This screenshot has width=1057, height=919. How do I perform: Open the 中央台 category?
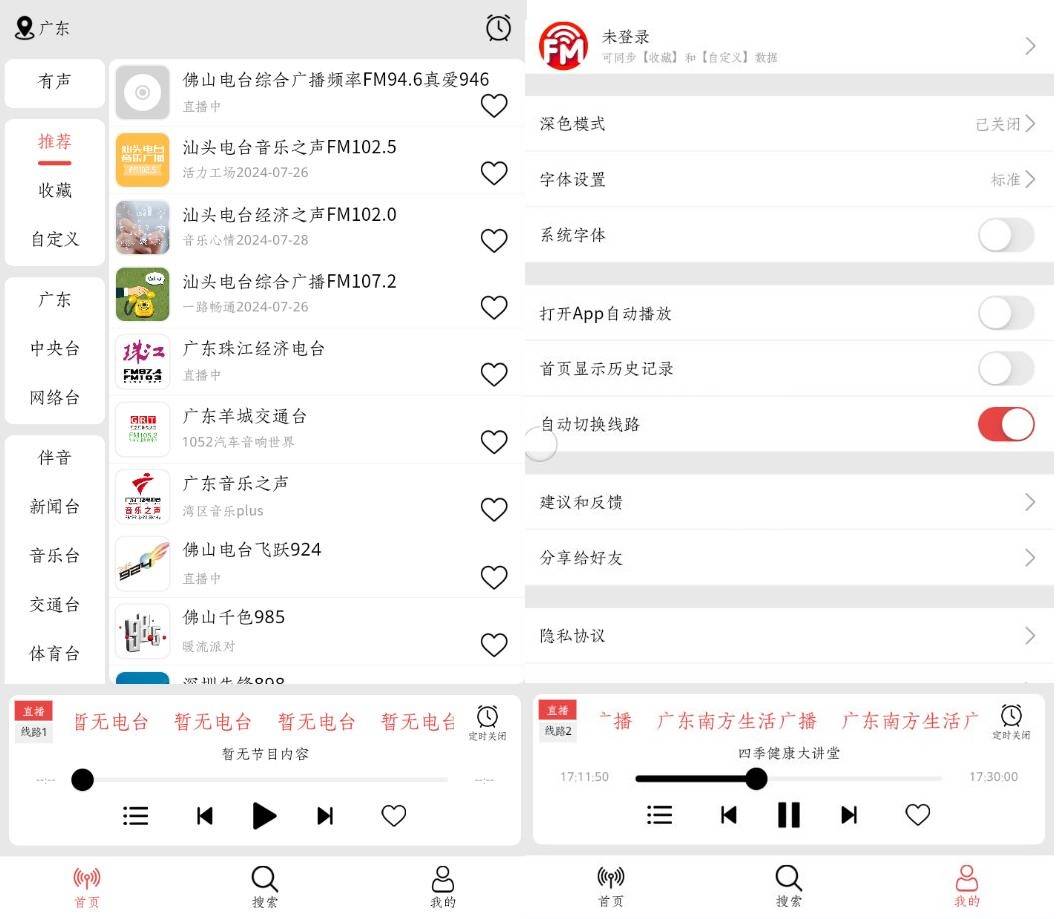(x=55, y=348)
